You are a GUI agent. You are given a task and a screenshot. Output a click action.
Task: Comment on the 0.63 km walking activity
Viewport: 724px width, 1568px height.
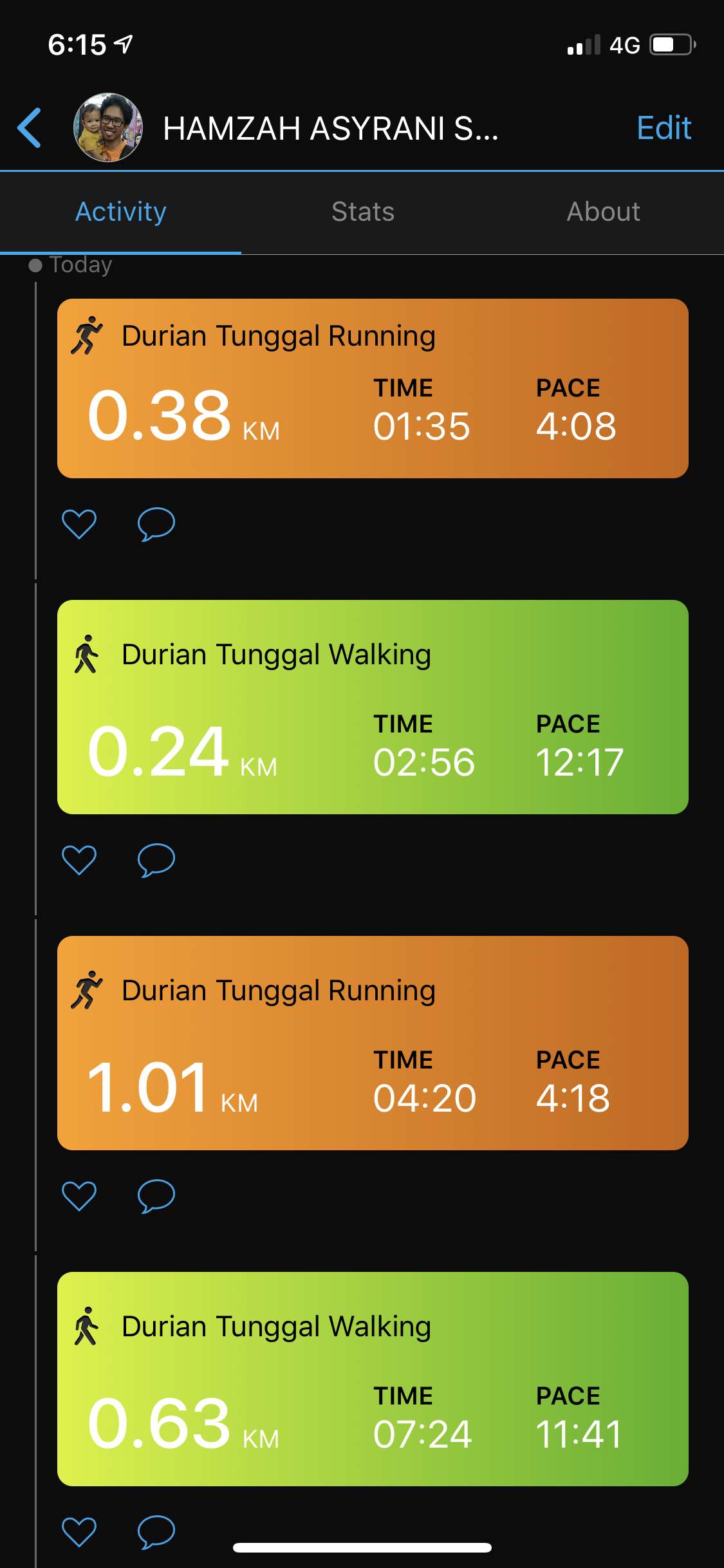pos(156,1531)
